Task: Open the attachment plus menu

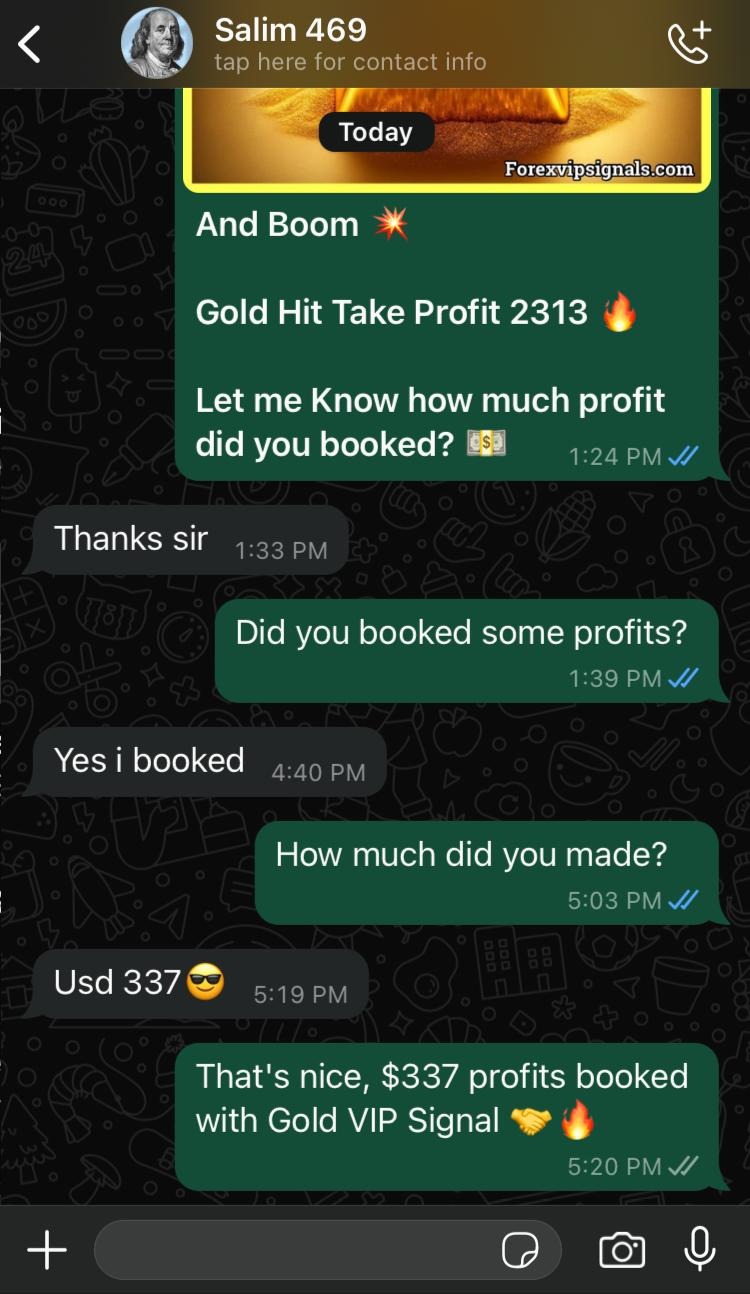Action: tap(46, 1250)
